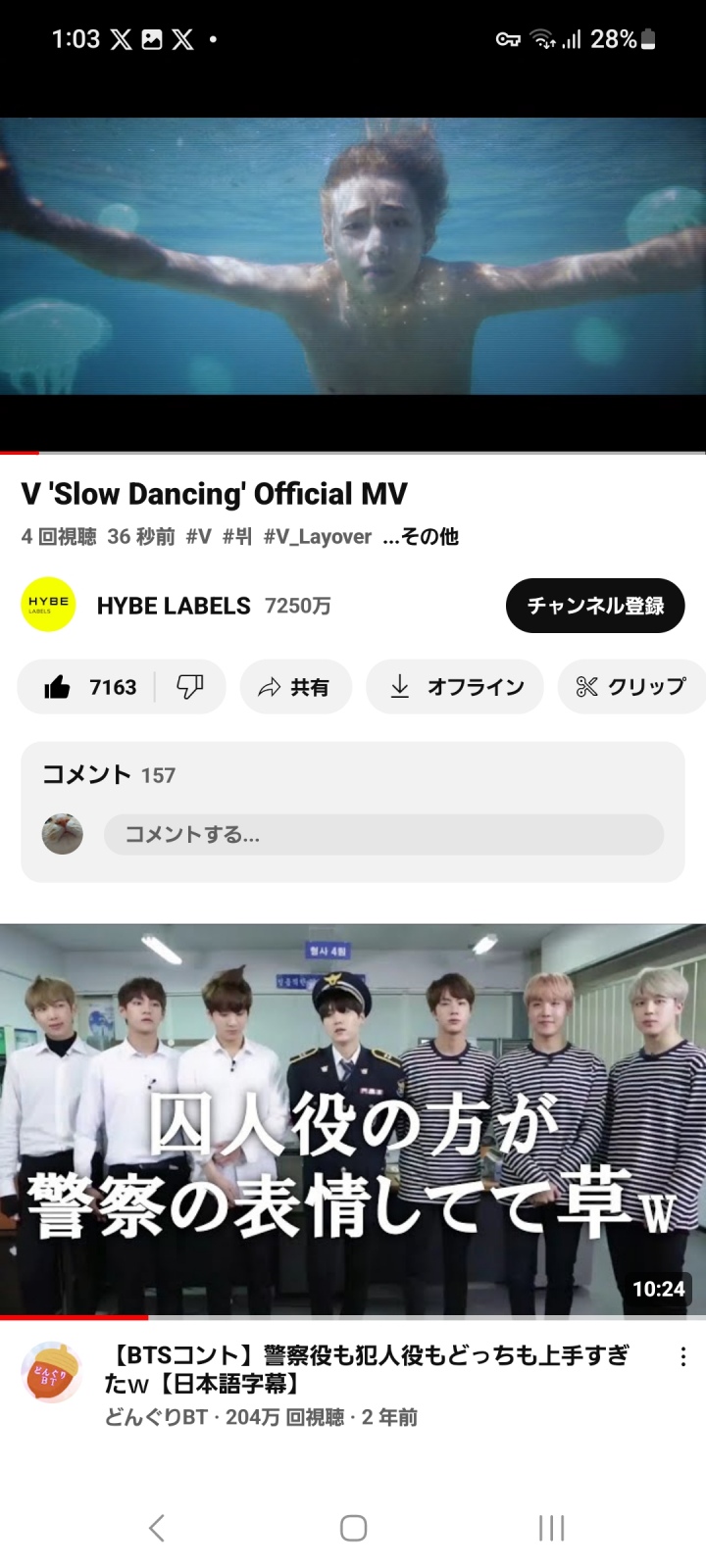The width and height of the screenshot is (706, 1568).
Task: Expand description via ...その他
Action: pyautogui.click(x=421, y=536)
